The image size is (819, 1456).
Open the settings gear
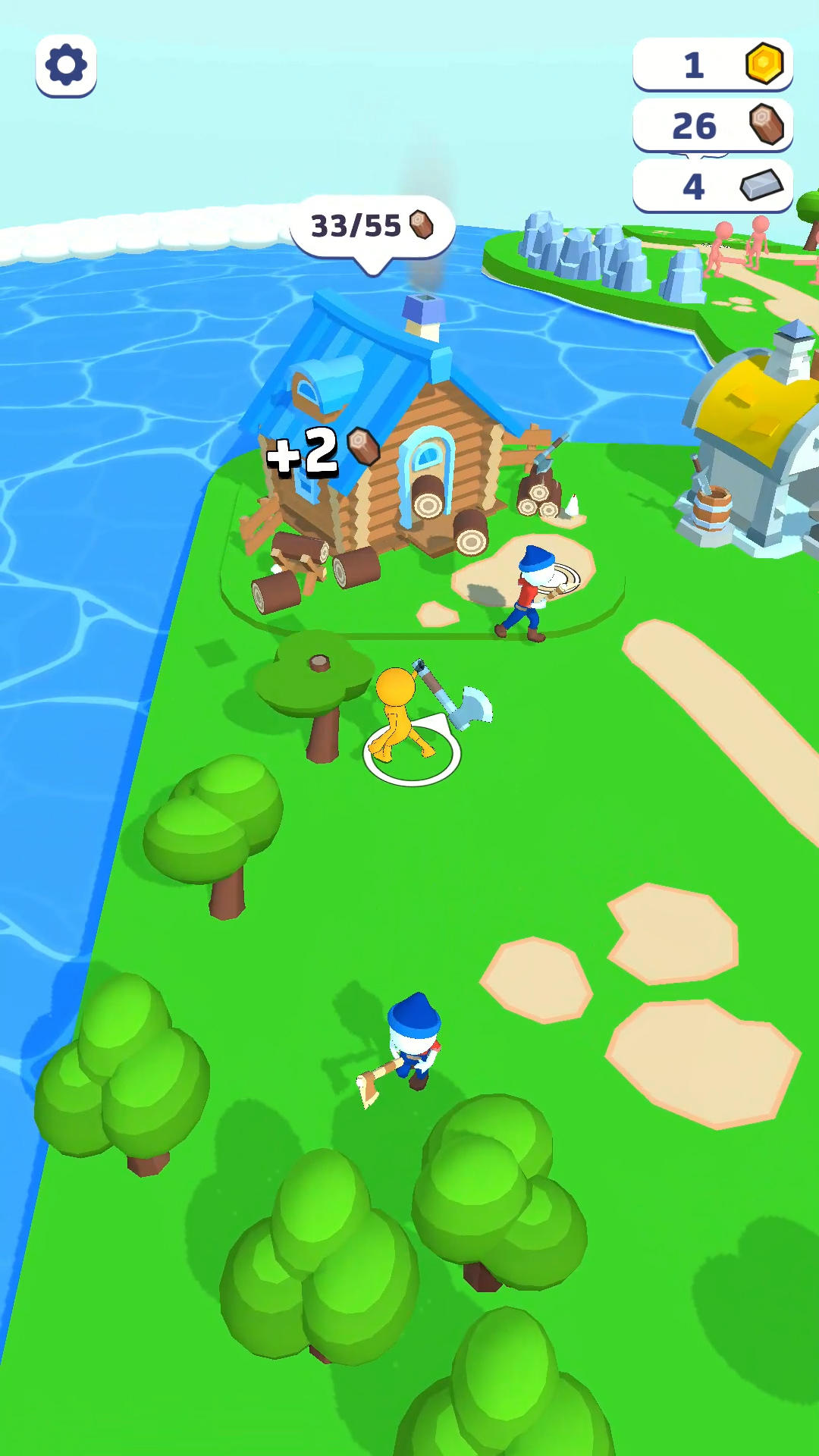[x=66, y=65]
